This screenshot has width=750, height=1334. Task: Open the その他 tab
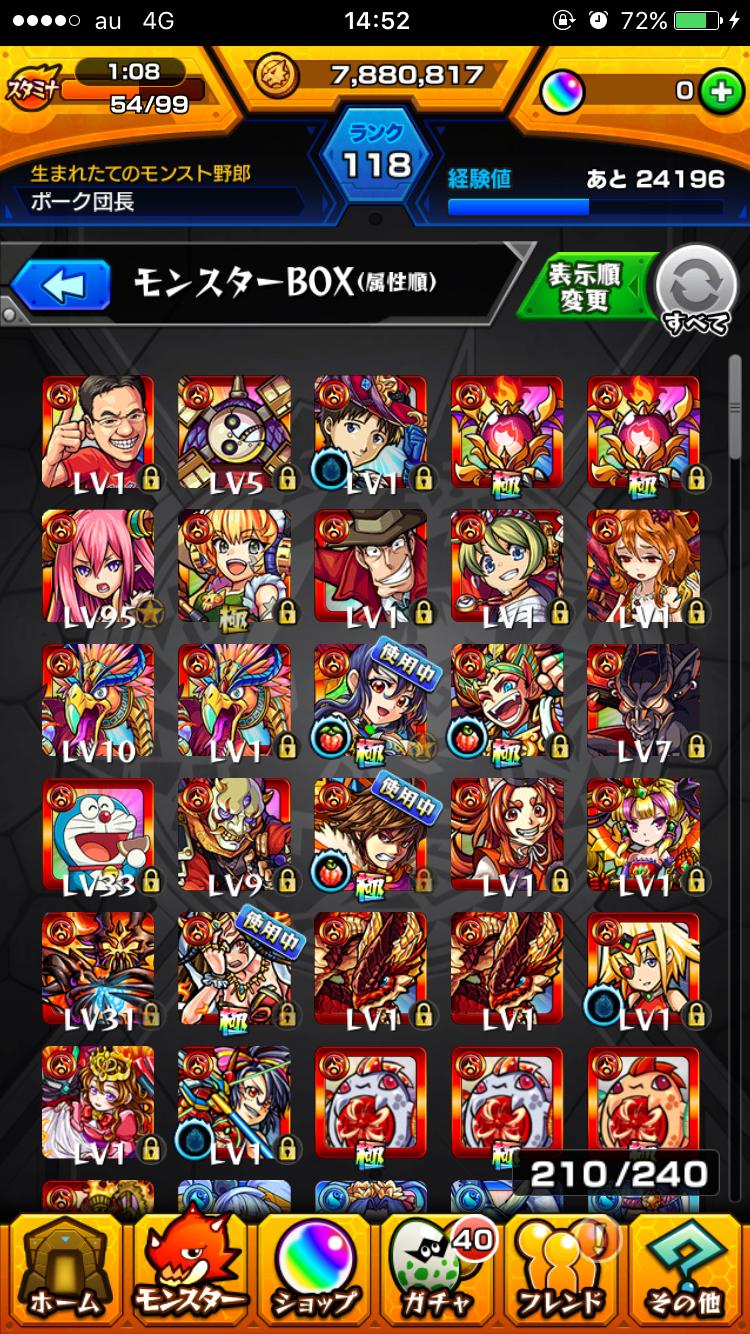coord(686,1272)
